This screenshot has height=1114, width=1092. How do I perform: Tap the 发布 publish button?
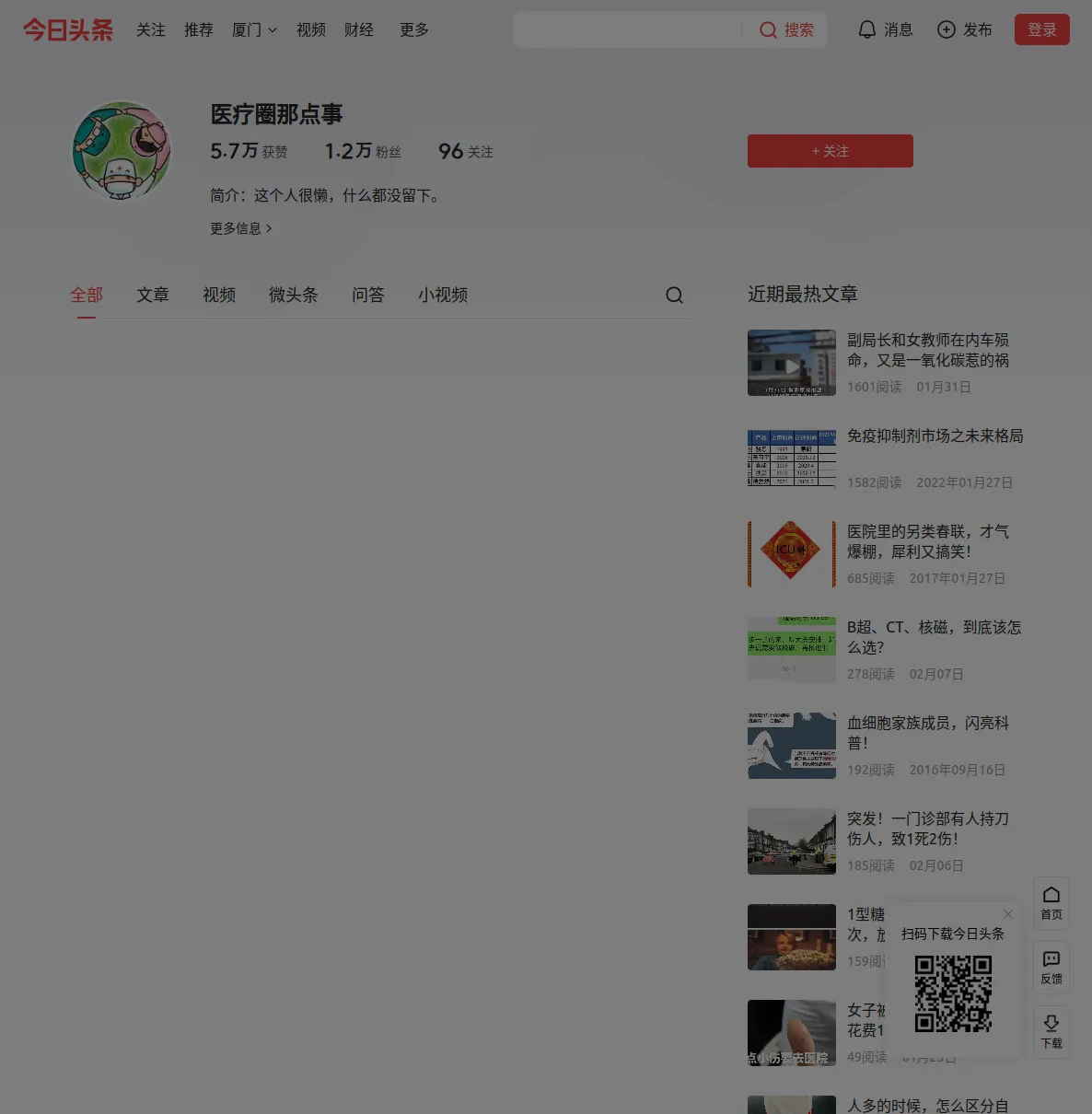coord(964,30)
